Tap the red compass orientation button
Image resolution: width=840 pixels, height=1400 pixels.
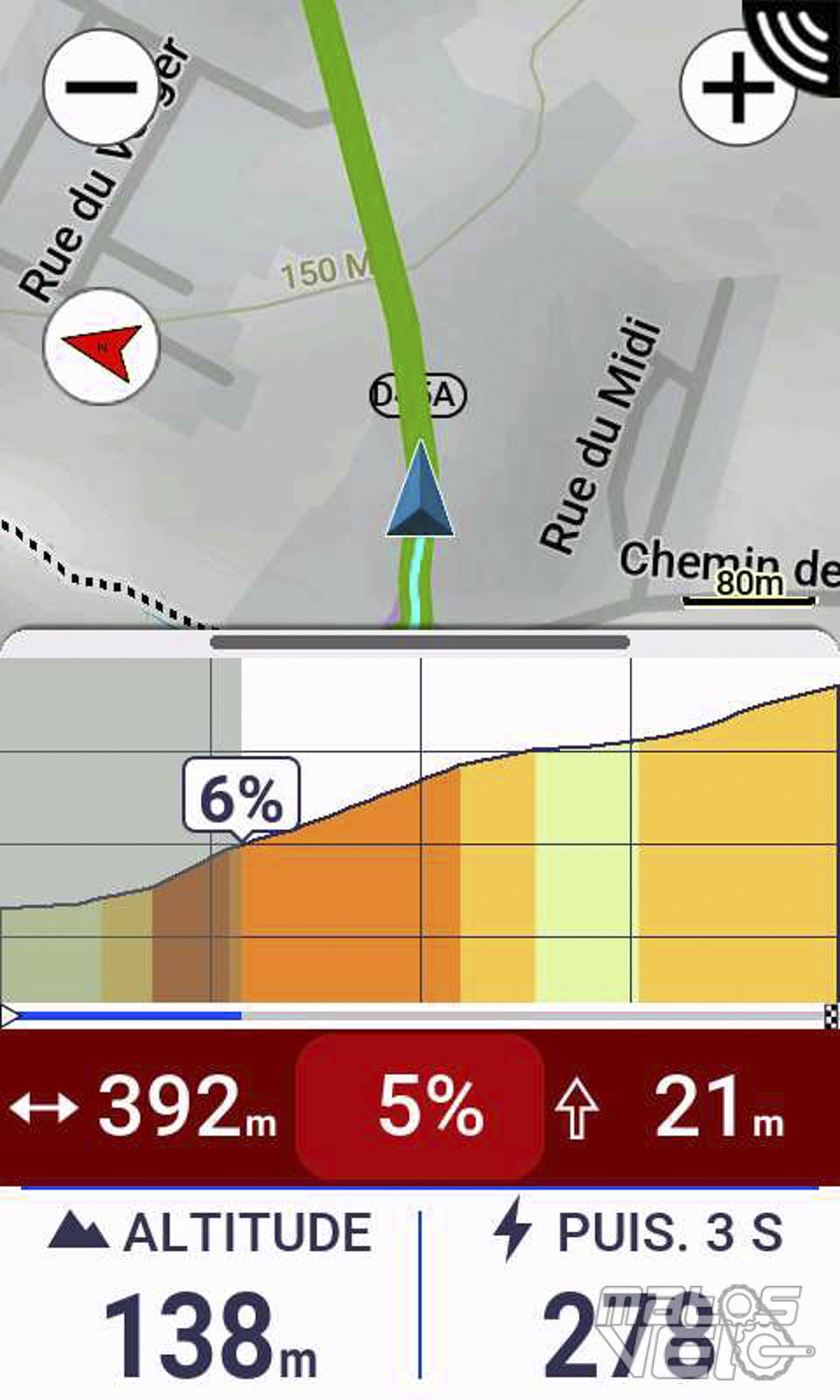pos(101,346)
